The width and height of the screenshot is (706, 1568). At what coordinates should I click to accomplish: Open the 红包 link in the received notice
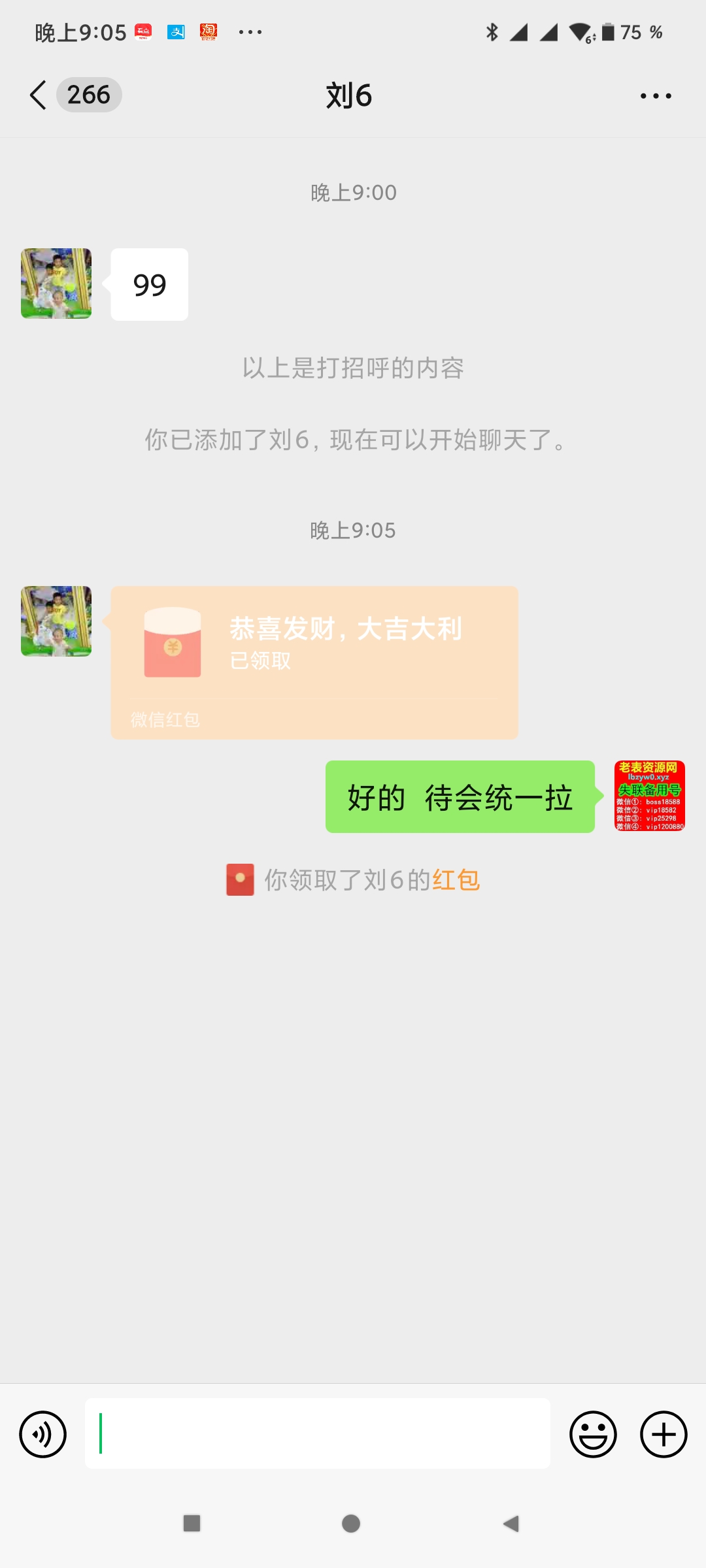(x=456, y=880)
